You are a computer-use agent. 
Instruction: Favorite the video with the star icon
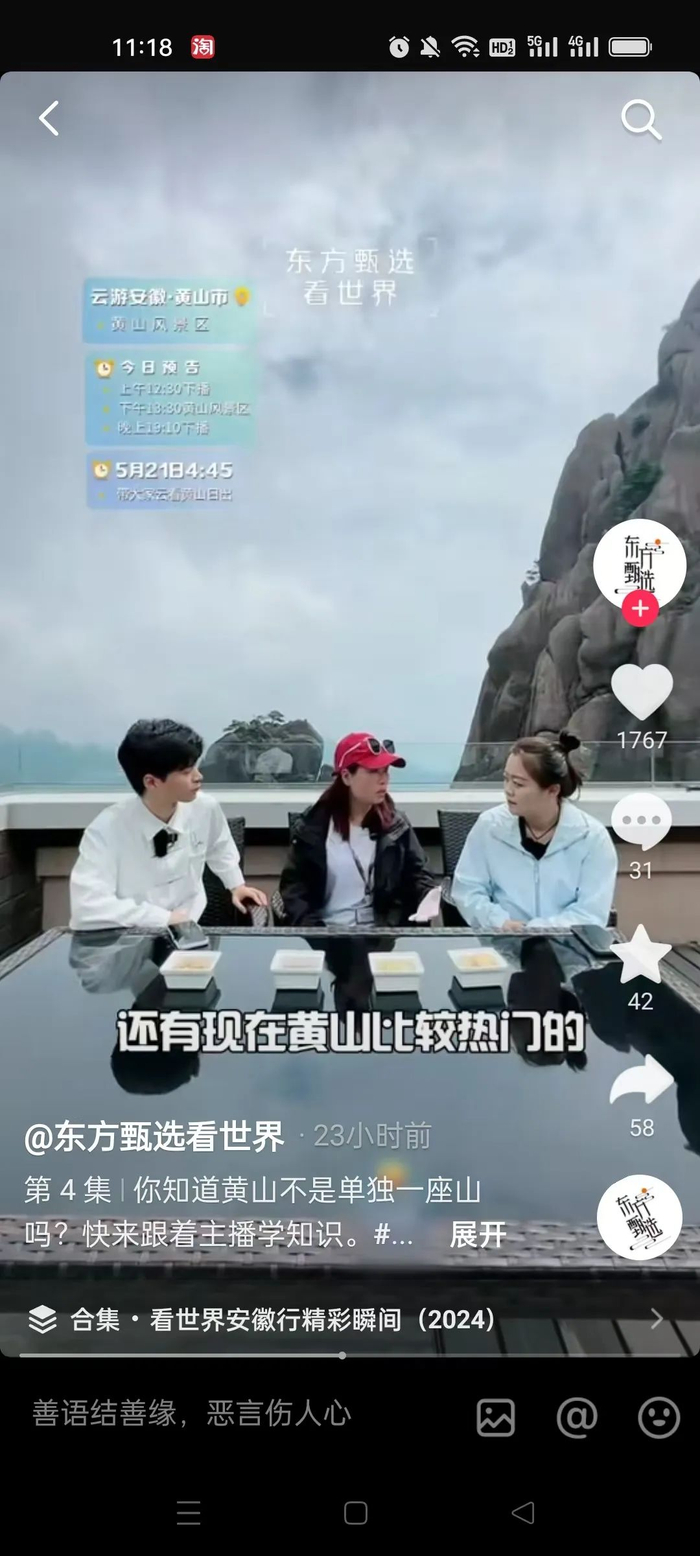click(x=641, y=955)
